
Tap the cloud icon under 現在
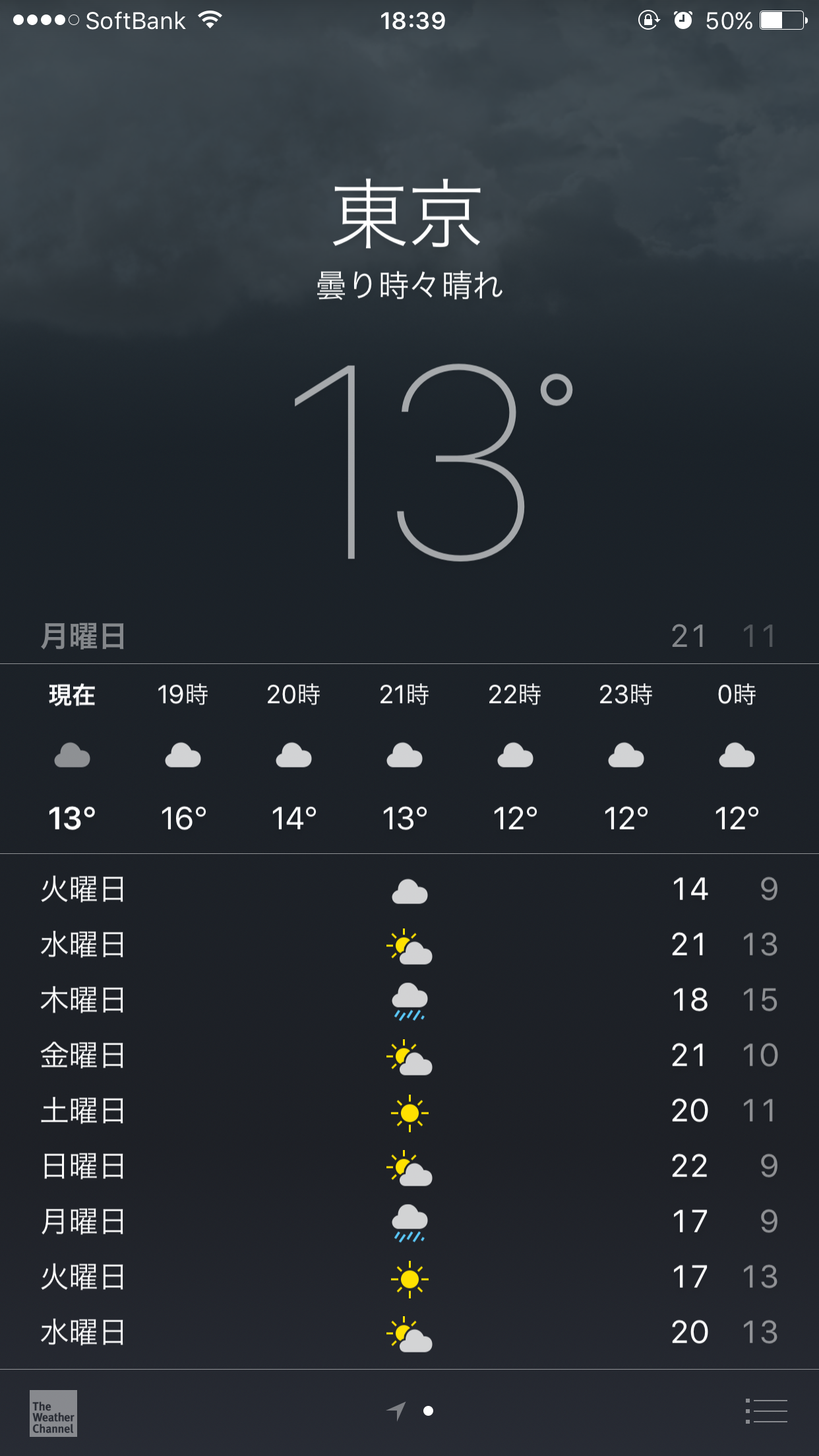pos(71,756)
